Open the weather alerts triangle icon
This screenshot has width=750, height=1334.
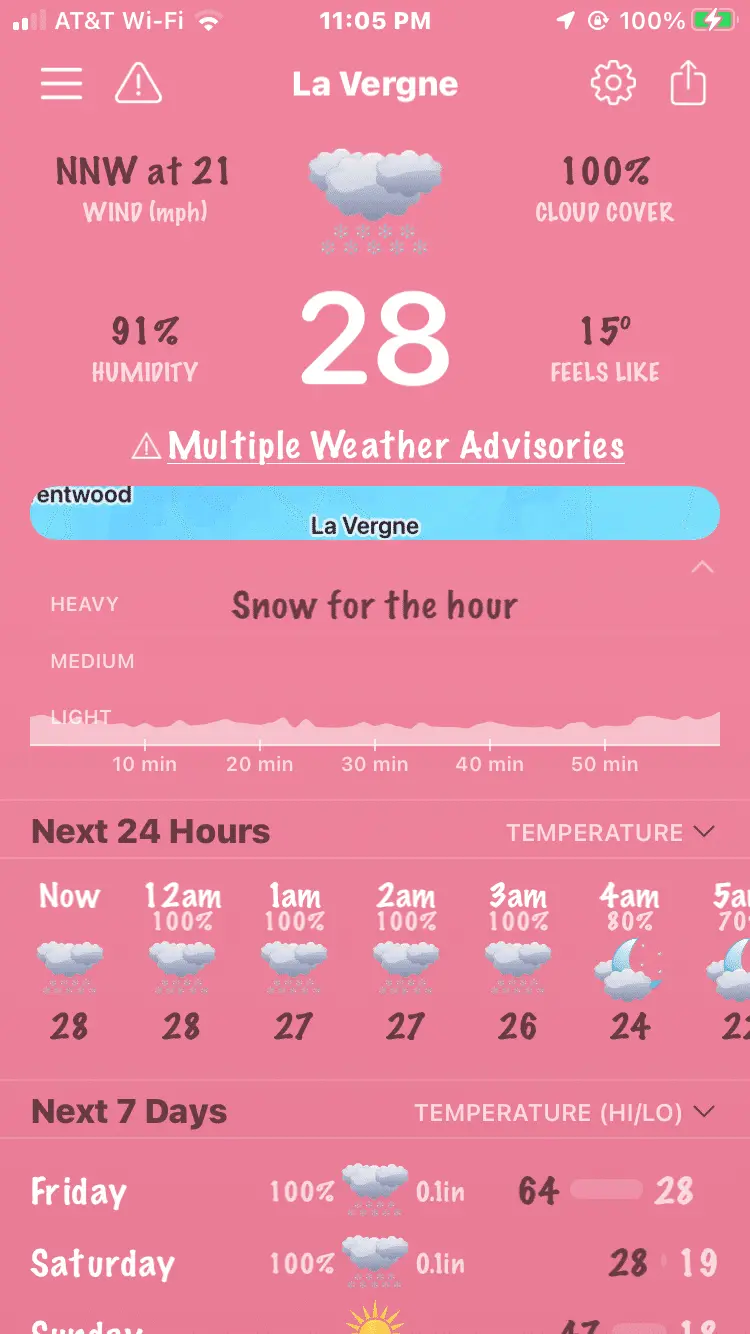coord(138,84)
